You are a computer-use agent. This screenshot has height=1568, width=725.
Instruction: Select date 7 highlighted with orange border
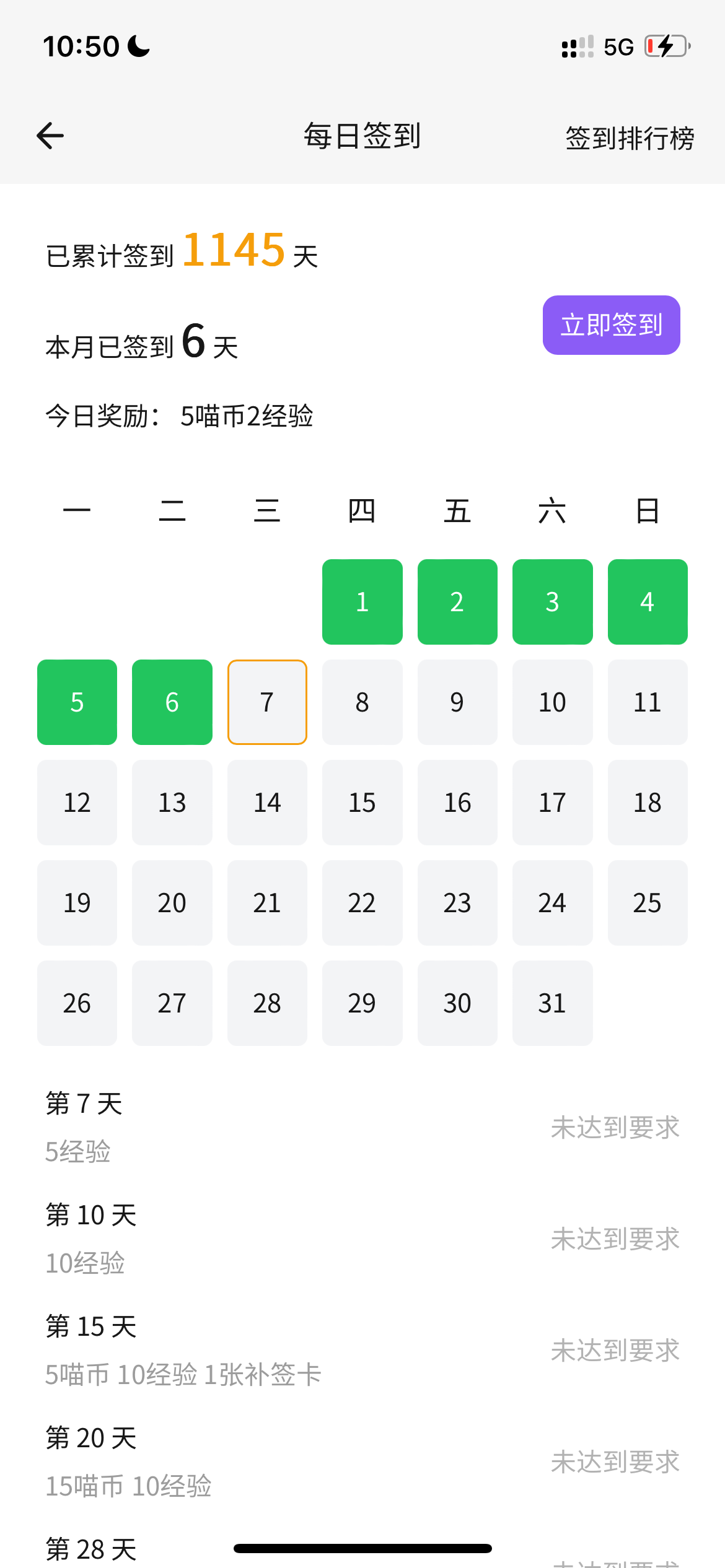click(x=267, y=702)
